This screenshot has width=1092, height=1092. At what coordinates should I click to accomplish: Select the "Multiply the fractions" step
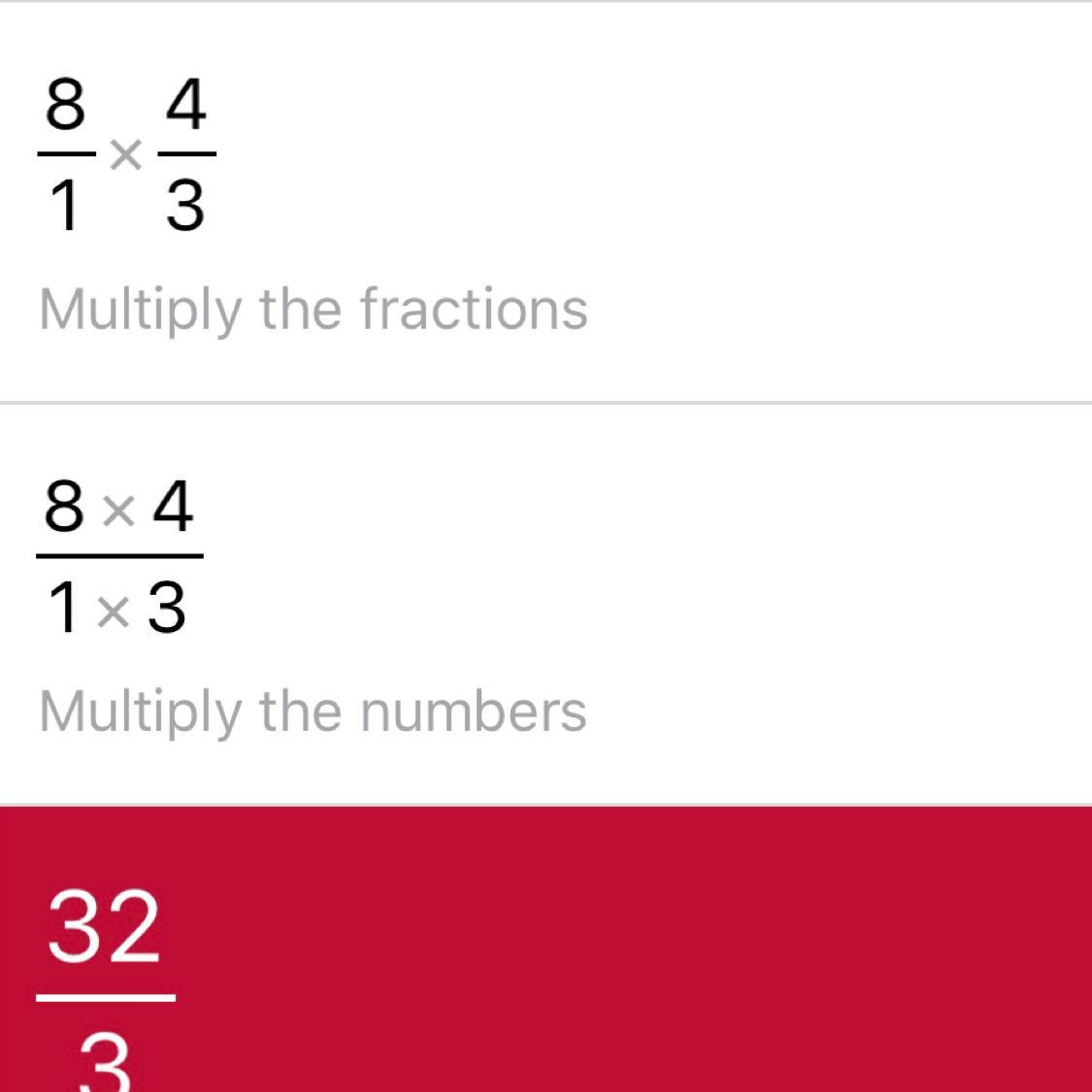314,310
